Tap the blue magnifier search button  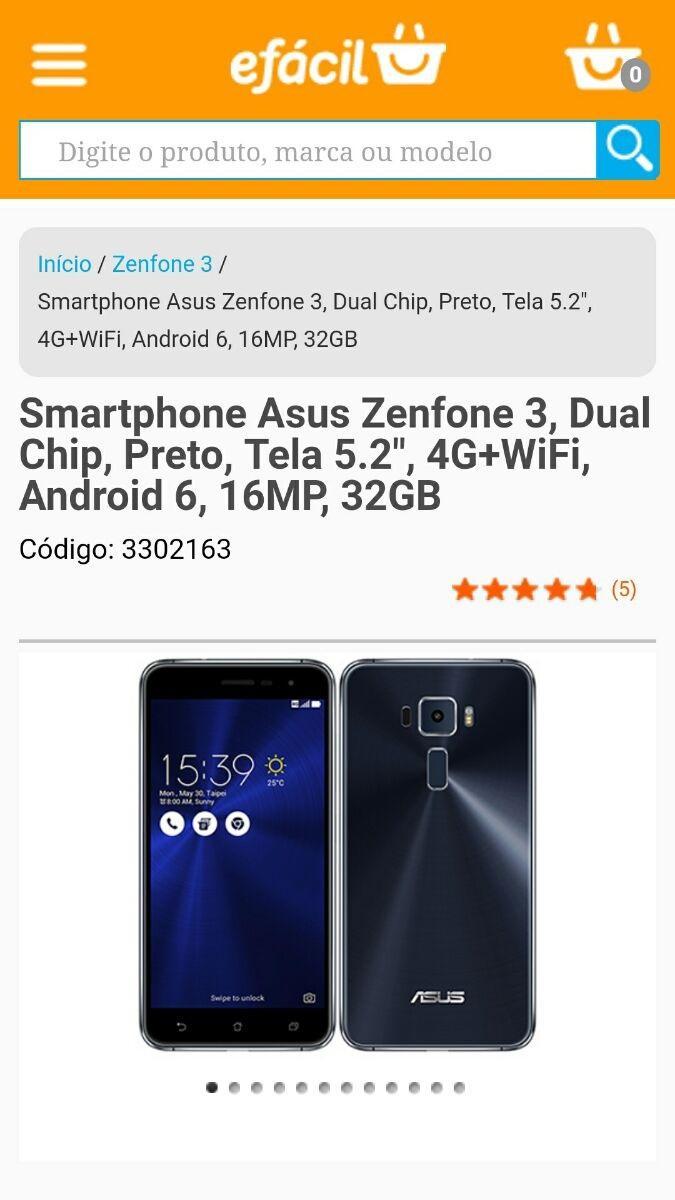(628, 150)
